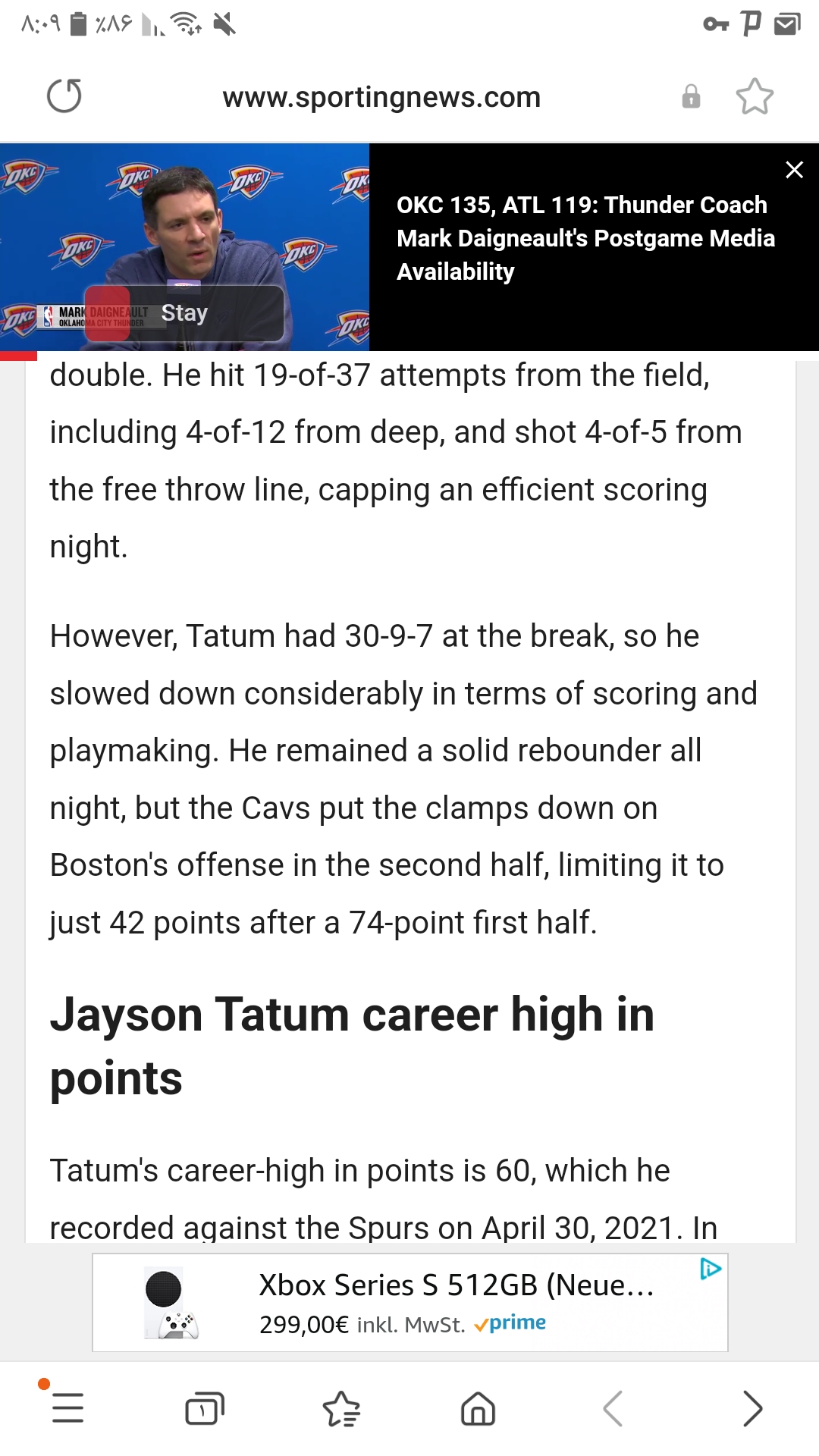Open the saved bookmarks list
The image size is (819, 1456).
[x=341, y=1408]
